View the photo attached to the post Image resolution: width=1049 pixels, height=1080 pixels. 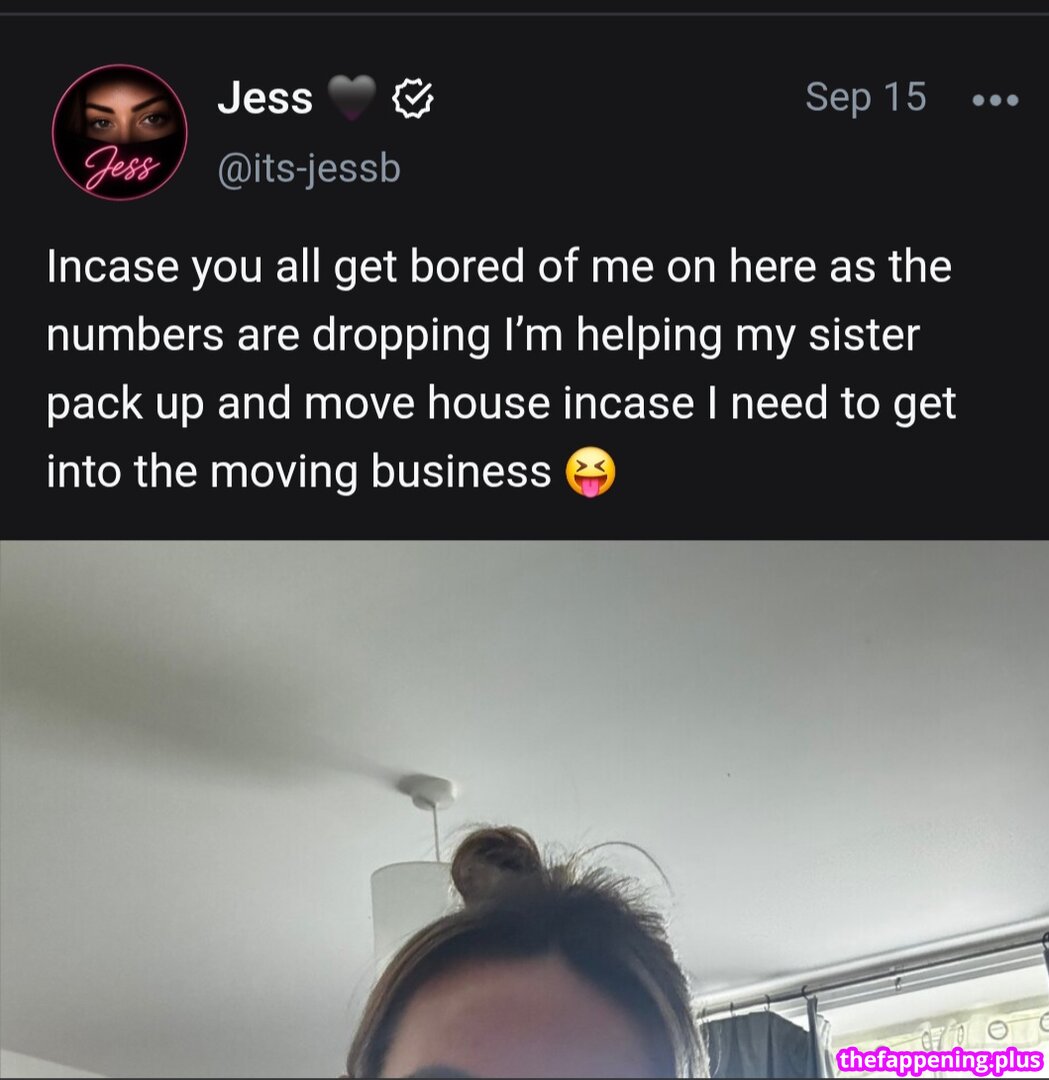point(524,810)
